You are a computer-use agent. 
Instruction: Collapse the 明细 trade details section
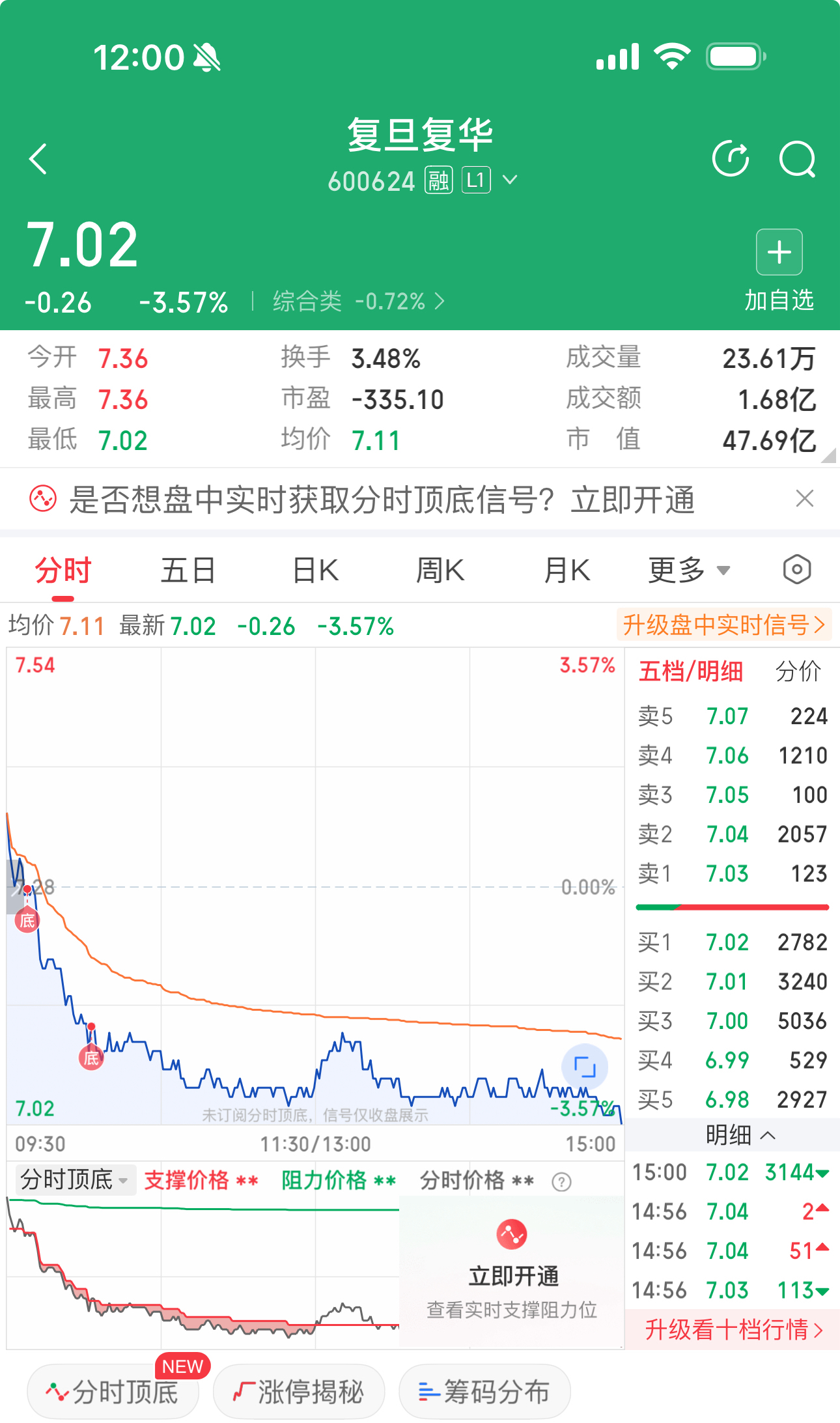click(740, 1135)
